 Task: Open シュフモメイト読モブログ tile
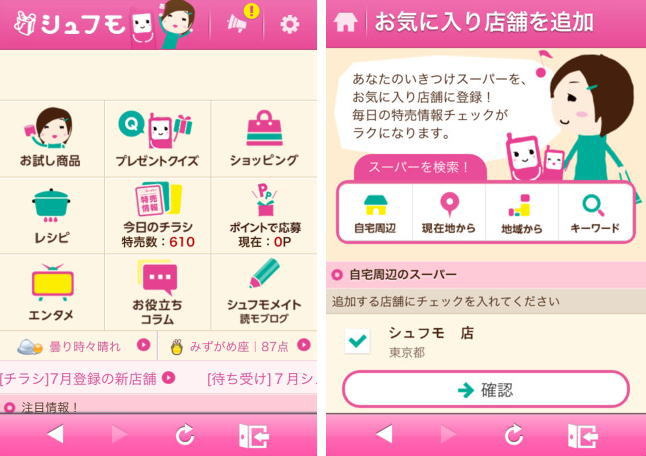(x=264, y=292)
